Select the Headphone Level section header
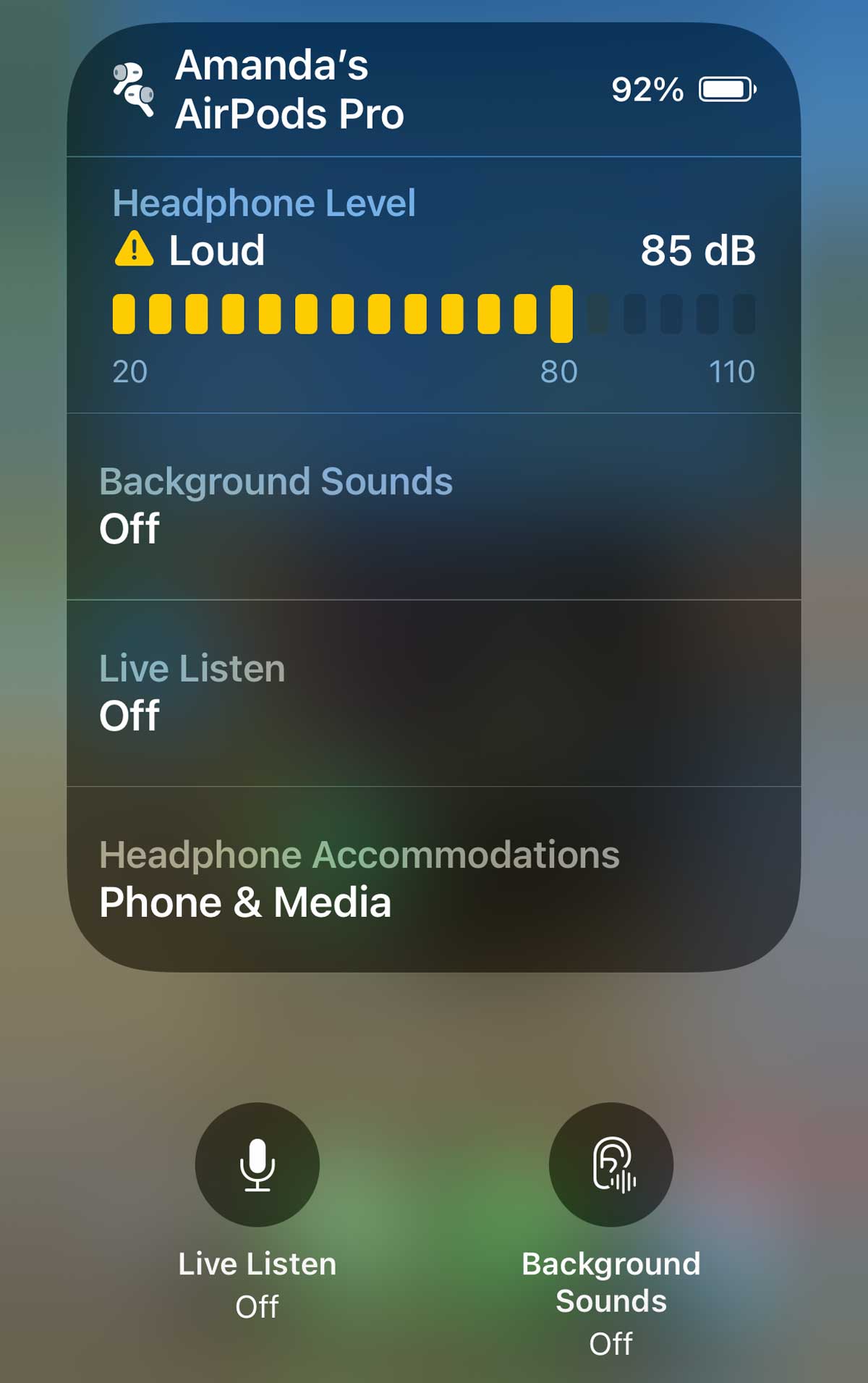The height and width of the screenshot is (1383, 868). click(264, 203)
